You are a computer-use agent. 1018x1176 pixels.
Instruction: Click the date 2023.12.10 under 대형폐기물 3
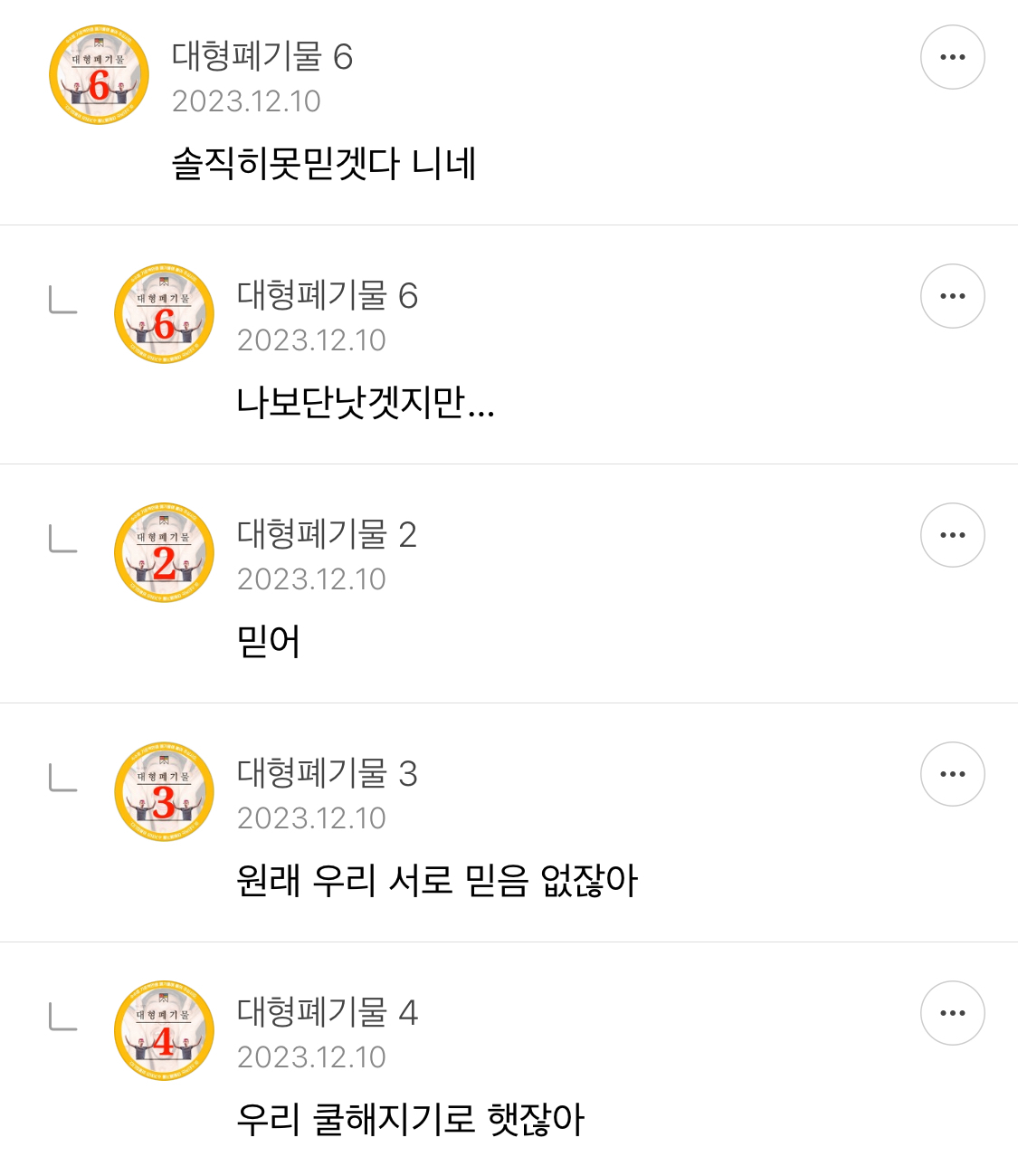pos(312,817)
